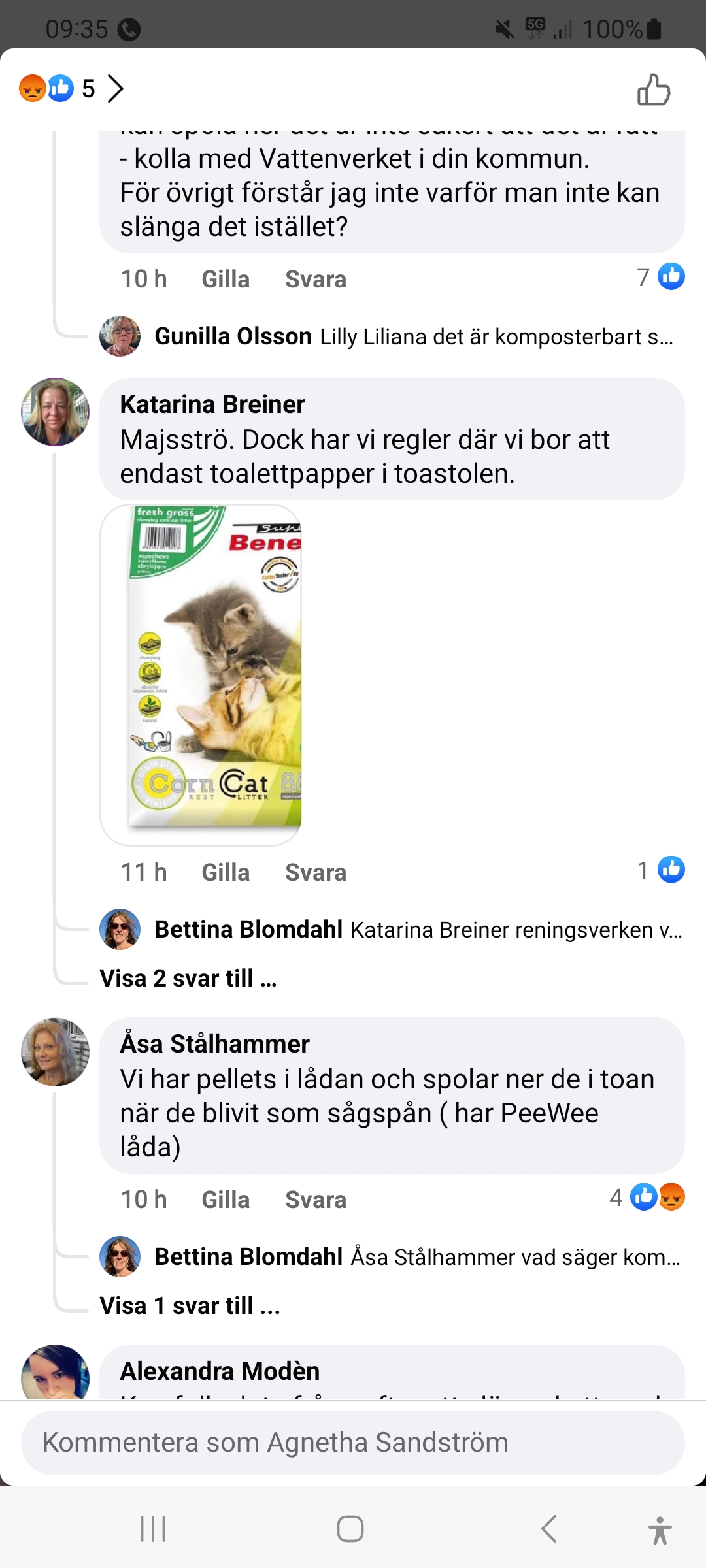Open Katarina Breiner's Corn Cat litter photo
The width and height of the screenshot is (706, 1568).
click(201, 674)
